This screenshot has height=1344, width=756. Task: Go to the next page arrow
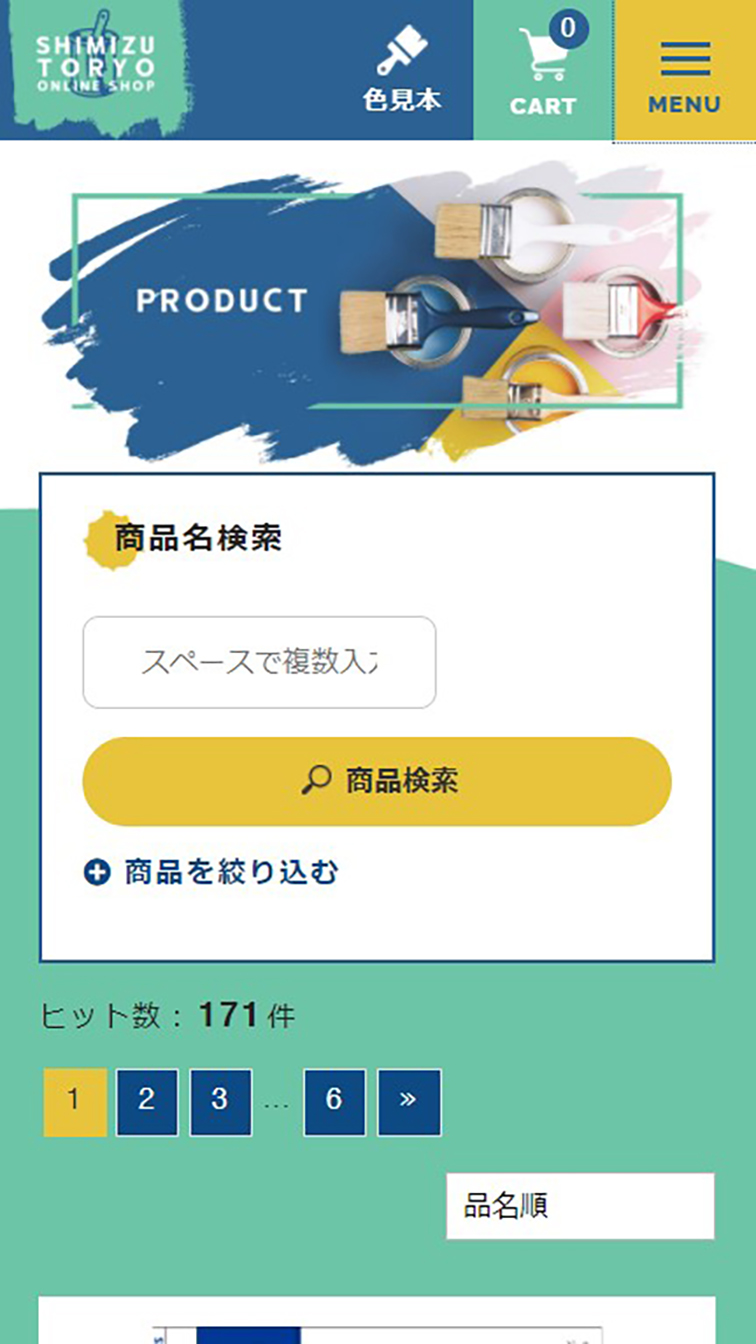click(408, 1102)
